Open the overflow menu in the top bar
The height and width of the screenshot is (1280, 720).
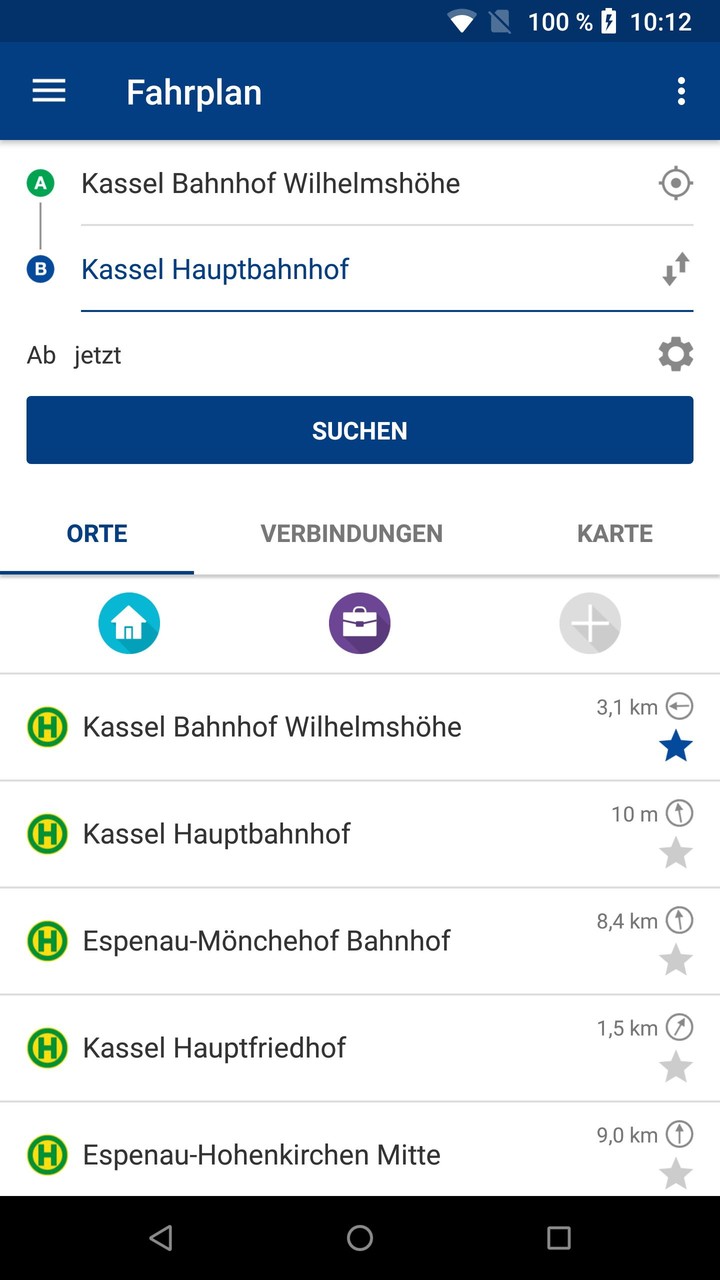tap(681, 91)
